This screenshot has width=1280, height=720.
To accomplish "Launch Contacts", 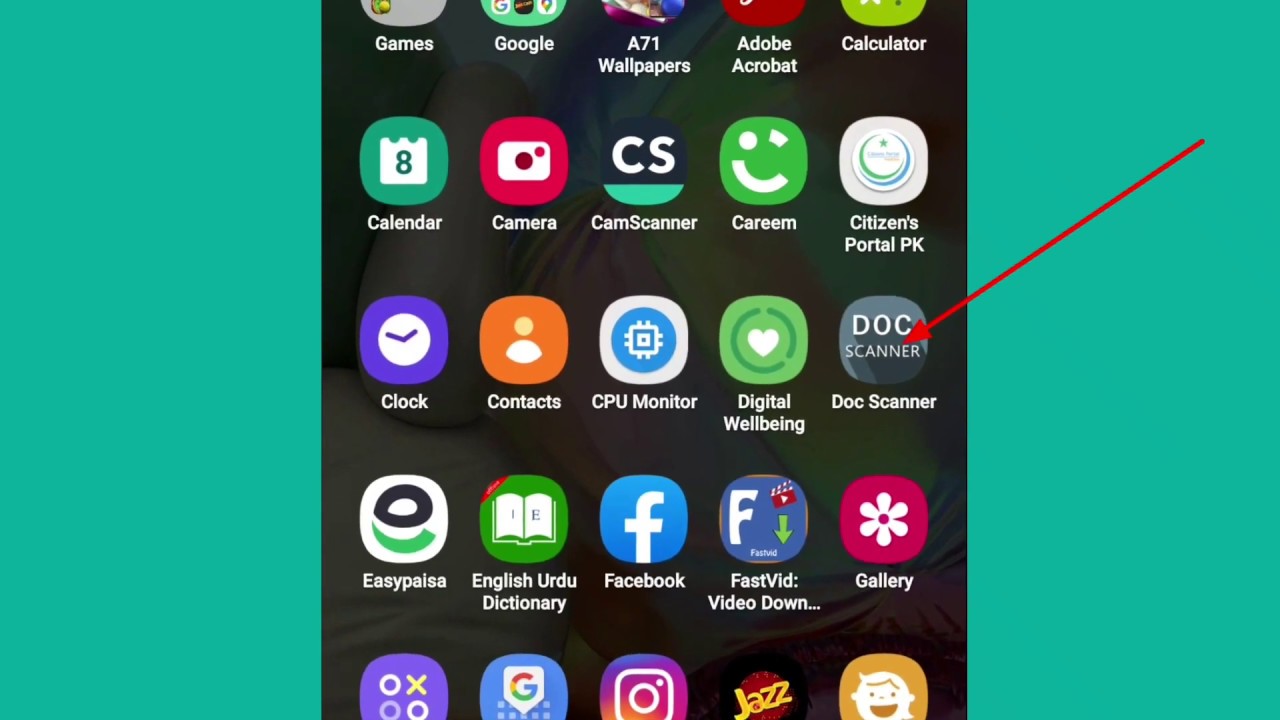I will click(524, 341).
